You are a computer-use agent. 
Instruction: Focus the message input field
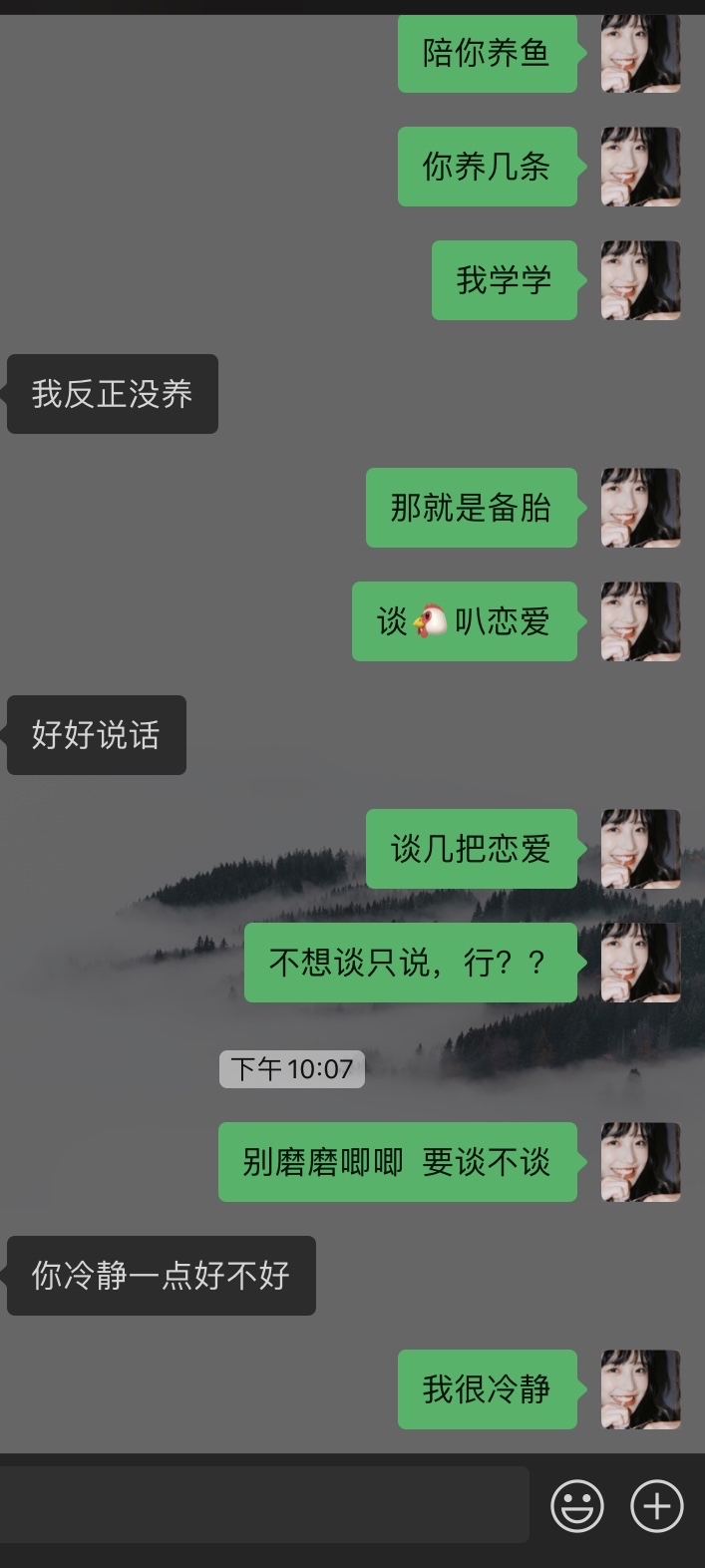tap(264, 1505)
